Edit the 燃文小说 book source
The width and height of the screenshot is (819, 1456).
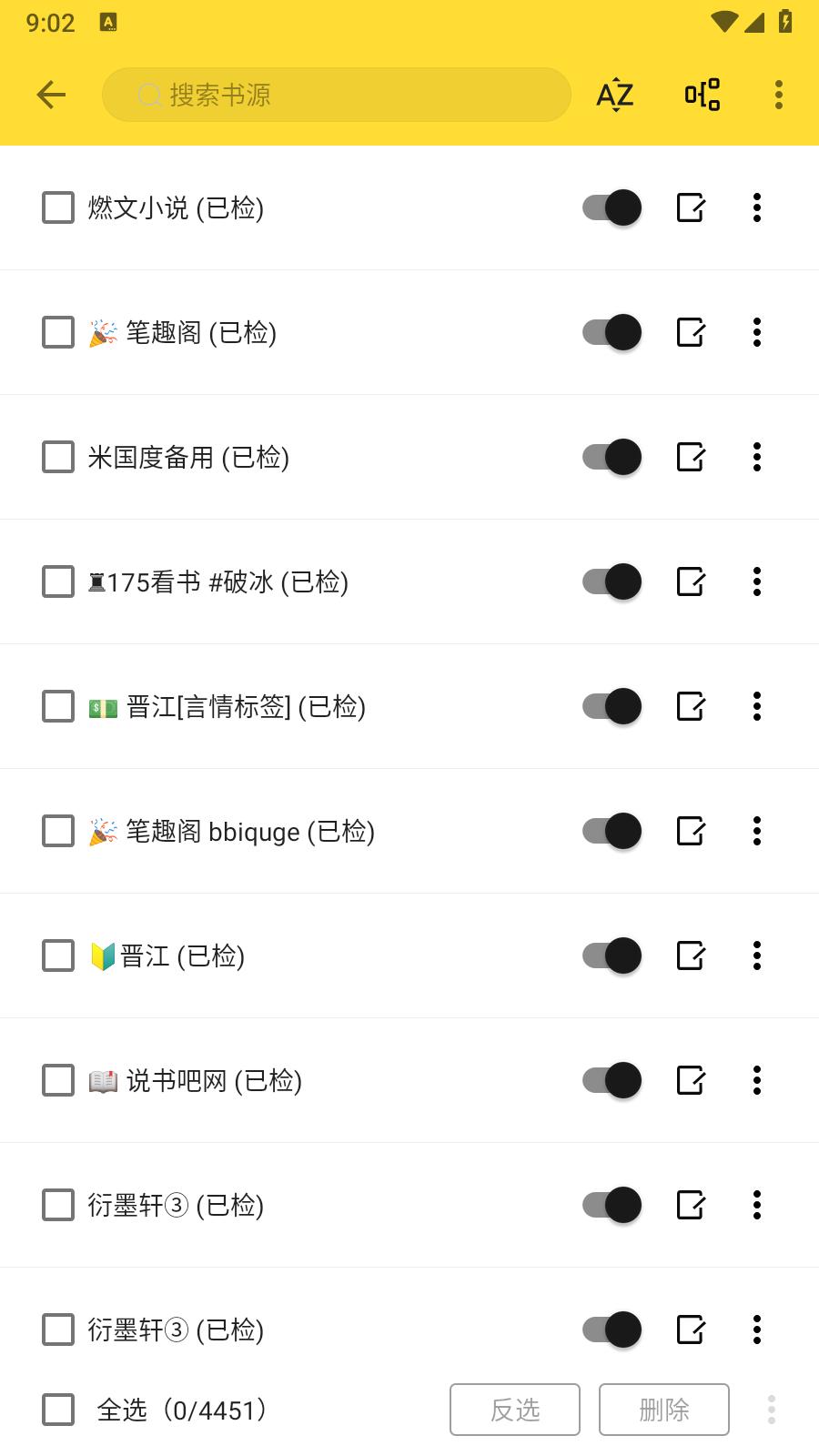coord(691,207)
